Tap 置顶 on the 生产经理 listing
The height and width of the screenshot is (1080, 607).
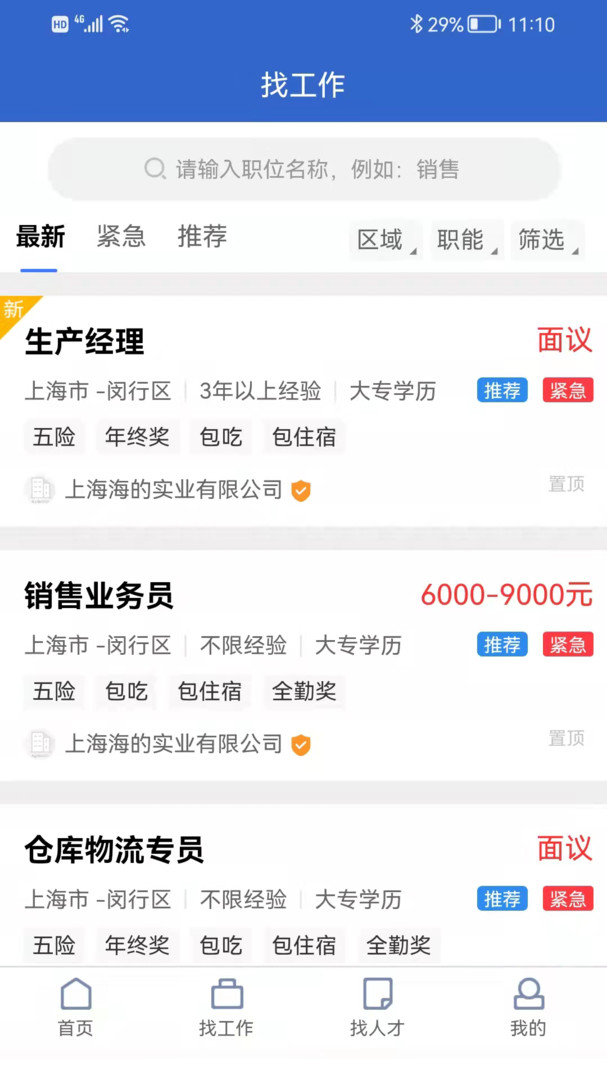[x=566, y=484]
